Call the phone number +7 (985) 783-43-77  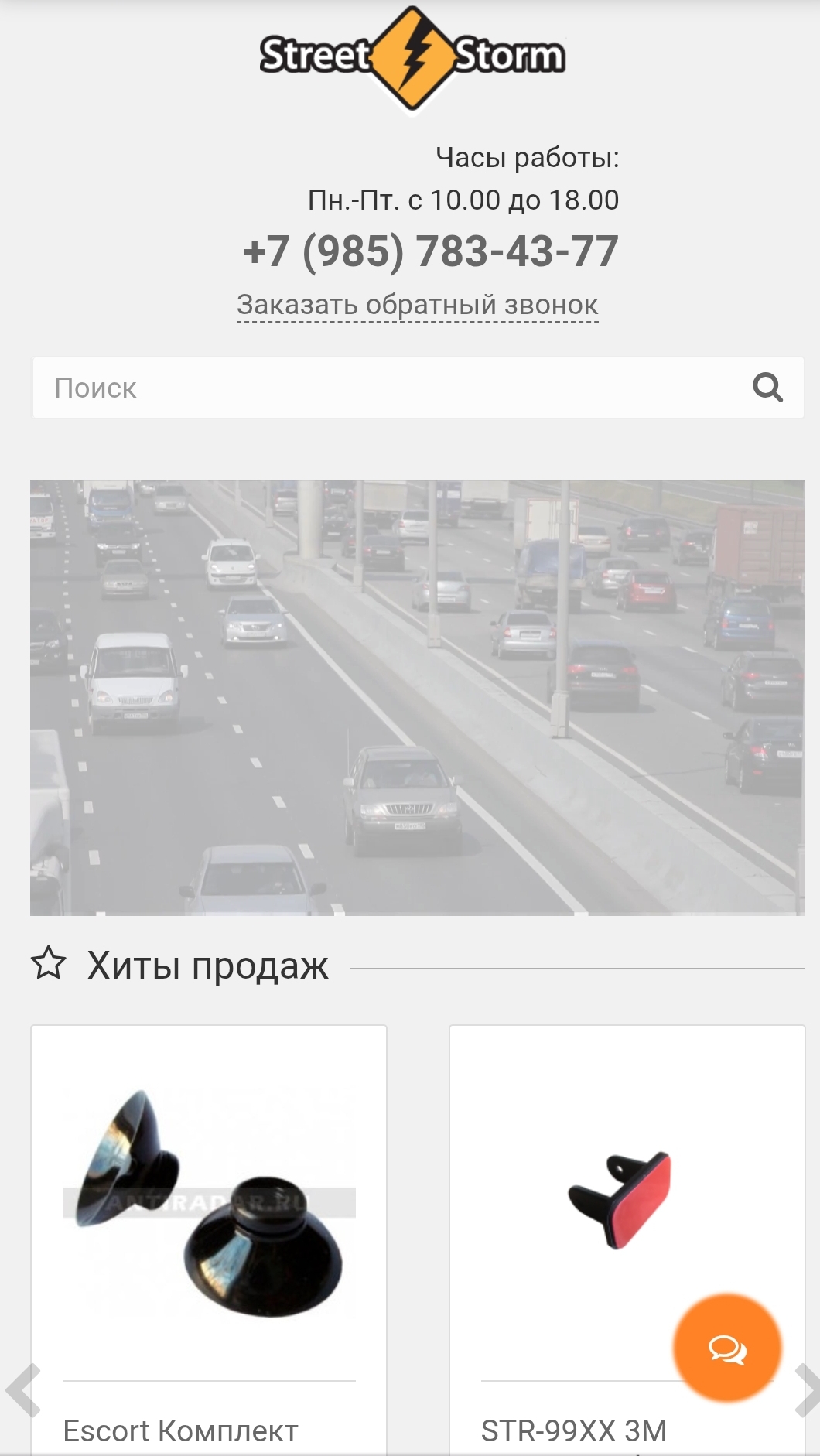(431, 251)
